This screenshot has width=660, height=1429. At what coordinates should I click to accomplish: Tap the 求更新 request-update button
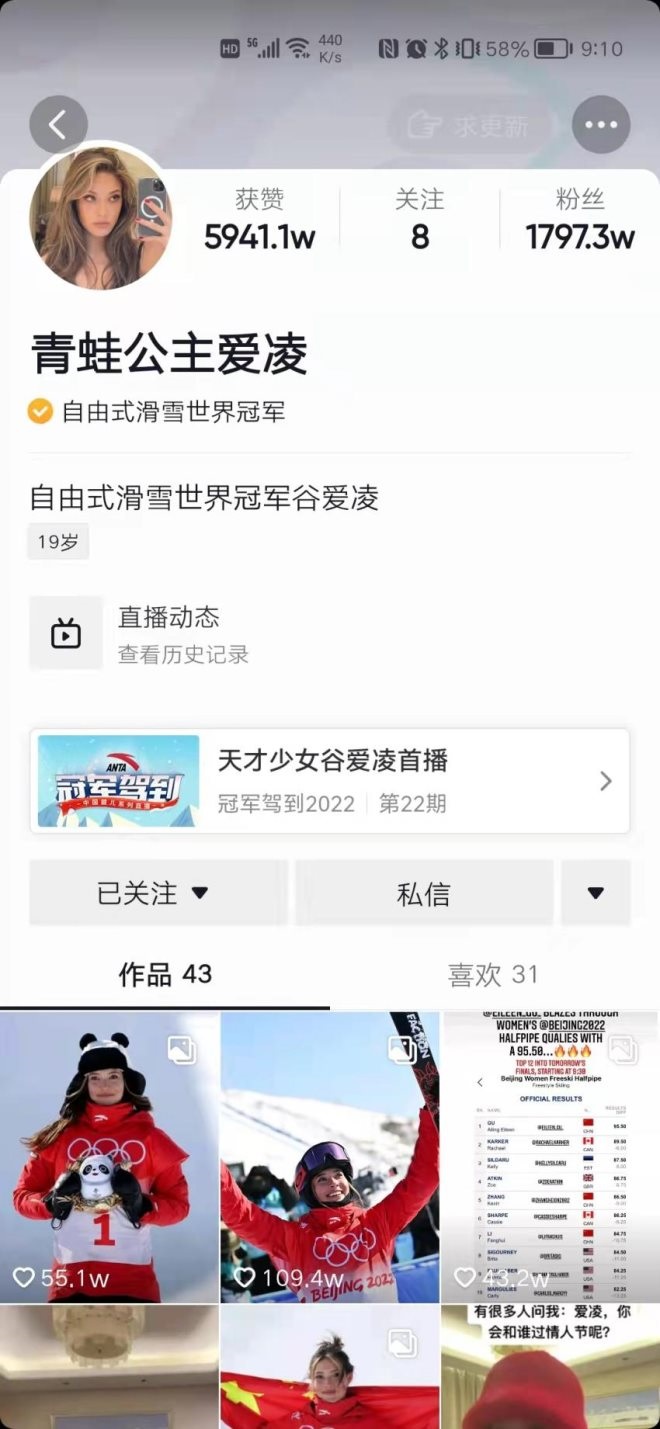[470, 126]
